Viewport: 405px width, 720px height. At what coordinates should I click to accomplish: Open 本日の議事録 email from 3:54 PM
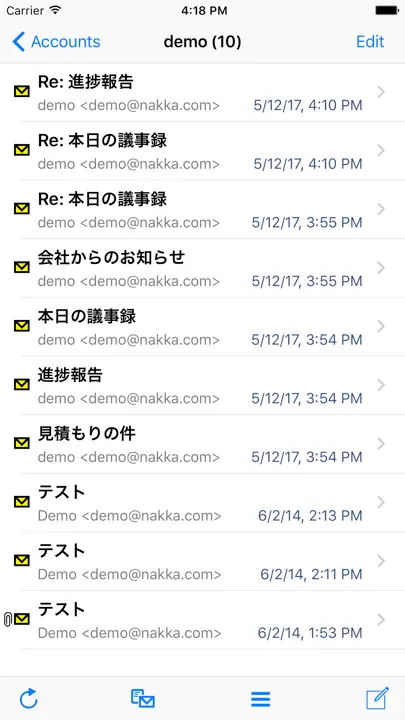tap(202, 326)
